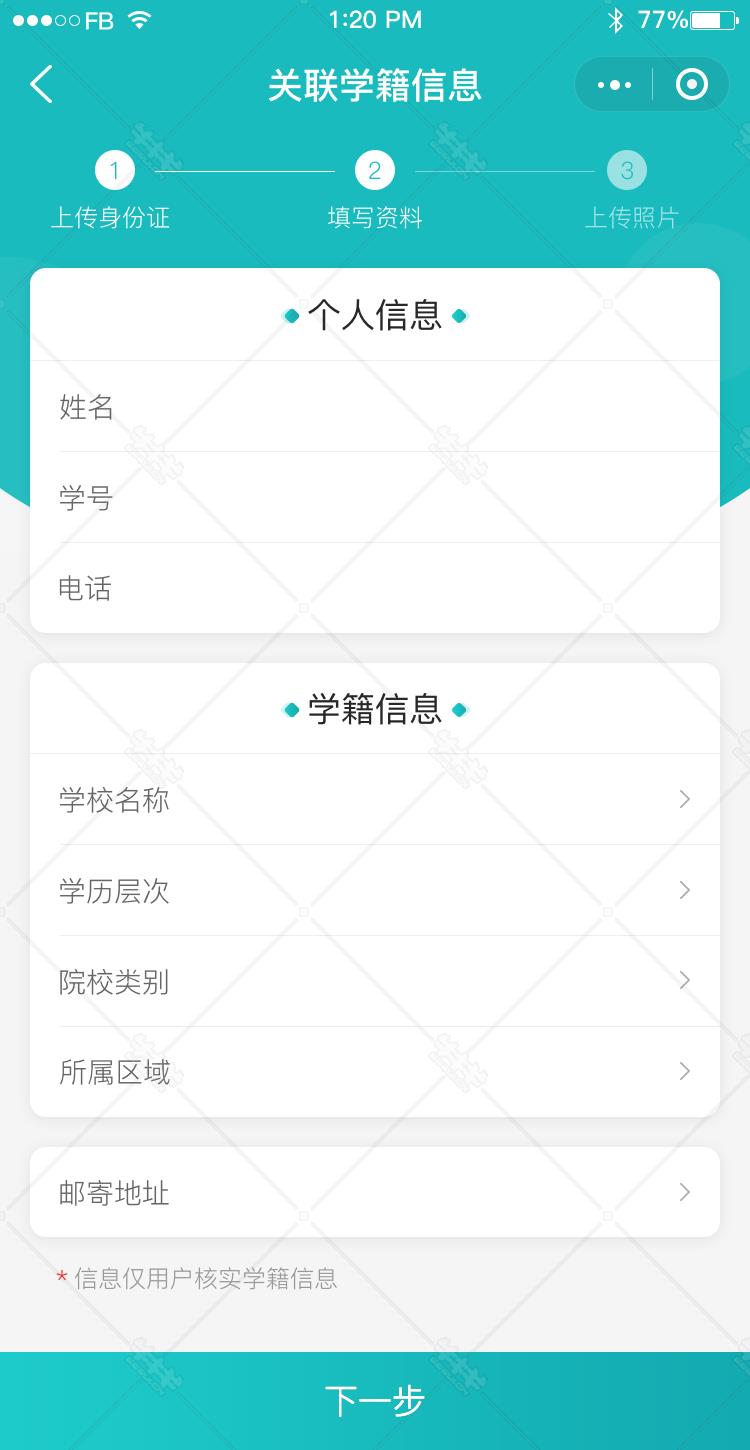
Task: Open the mini program more-options menu
Action: (x=614, y=85)
